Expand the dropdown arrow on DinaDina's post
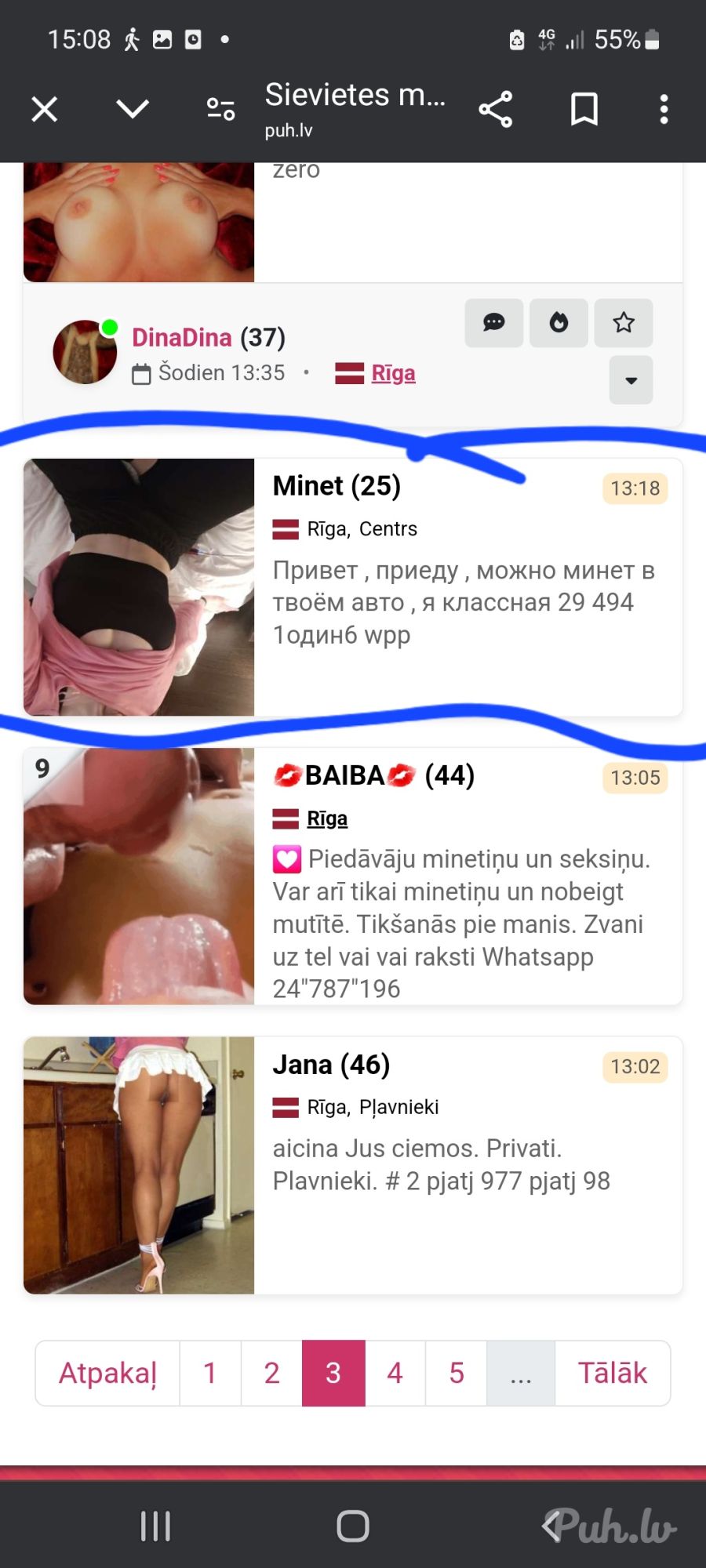Image resolution: width=706 pixels, height=1568 pixels. point(631,380)
